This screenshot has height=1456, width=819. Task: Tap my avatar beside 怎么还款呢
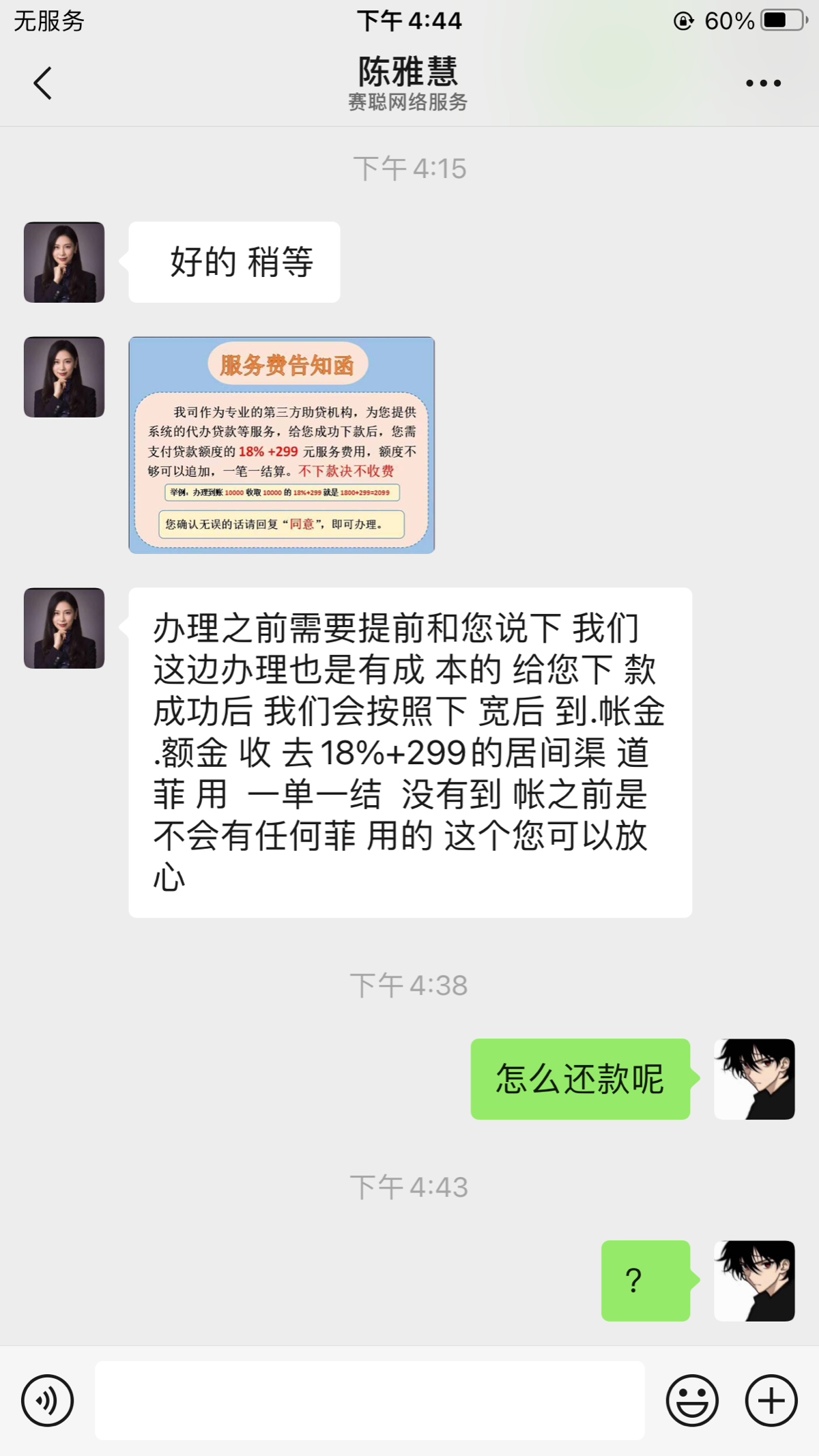[x=754, y=1079]
